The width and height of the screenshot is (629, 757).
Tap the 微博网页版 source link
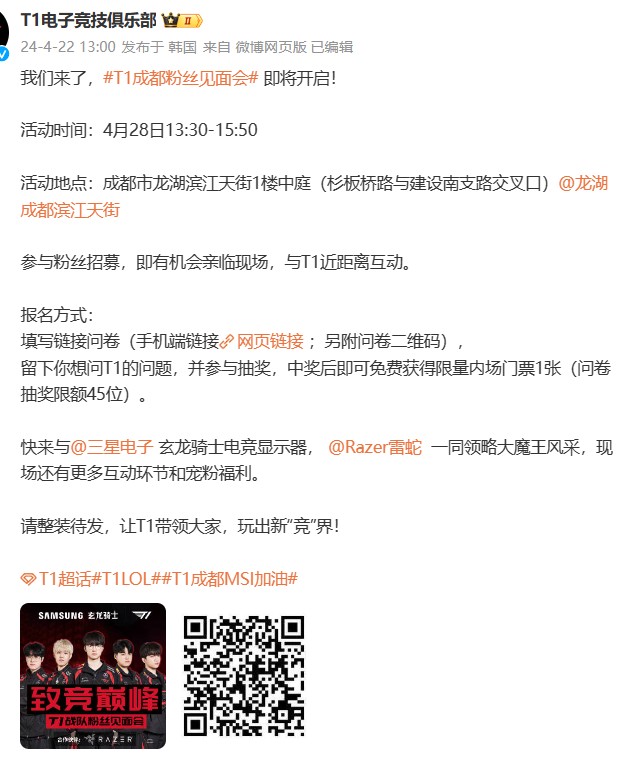coord(270,47)
